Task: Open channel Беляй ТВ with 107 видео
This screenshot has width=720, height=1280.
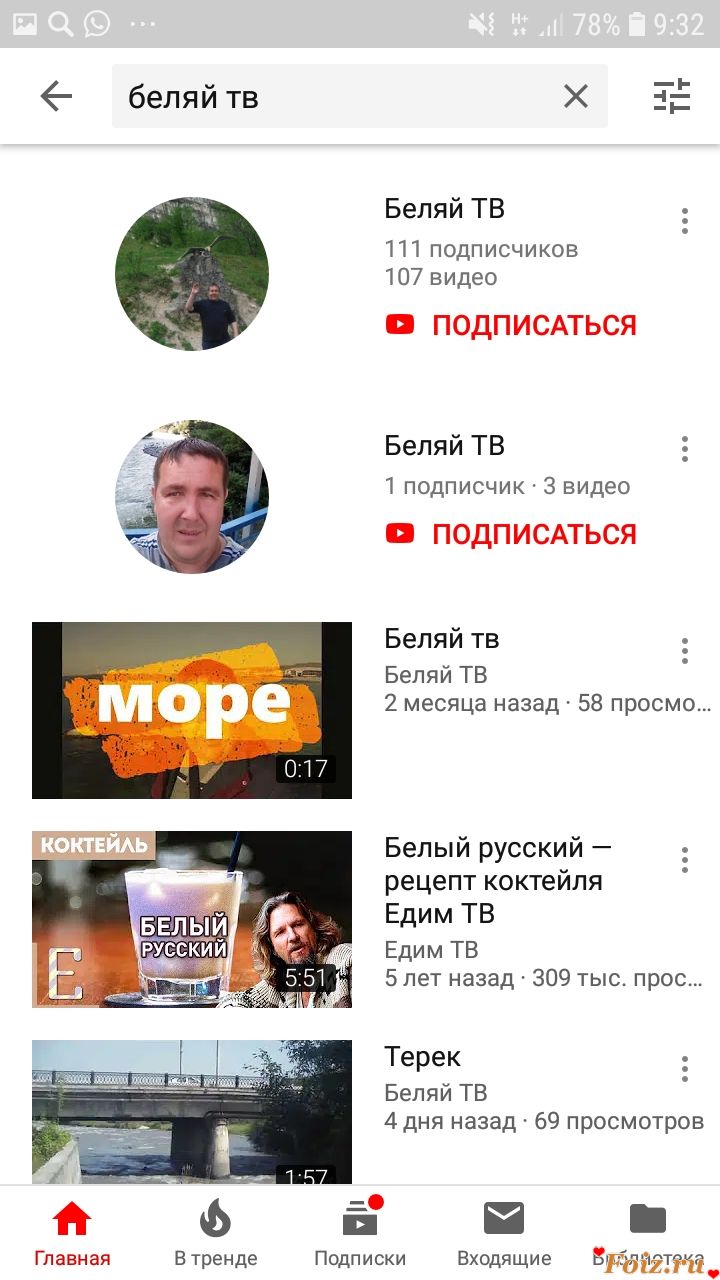Action: pyautogui.click(x=192, y=274)
